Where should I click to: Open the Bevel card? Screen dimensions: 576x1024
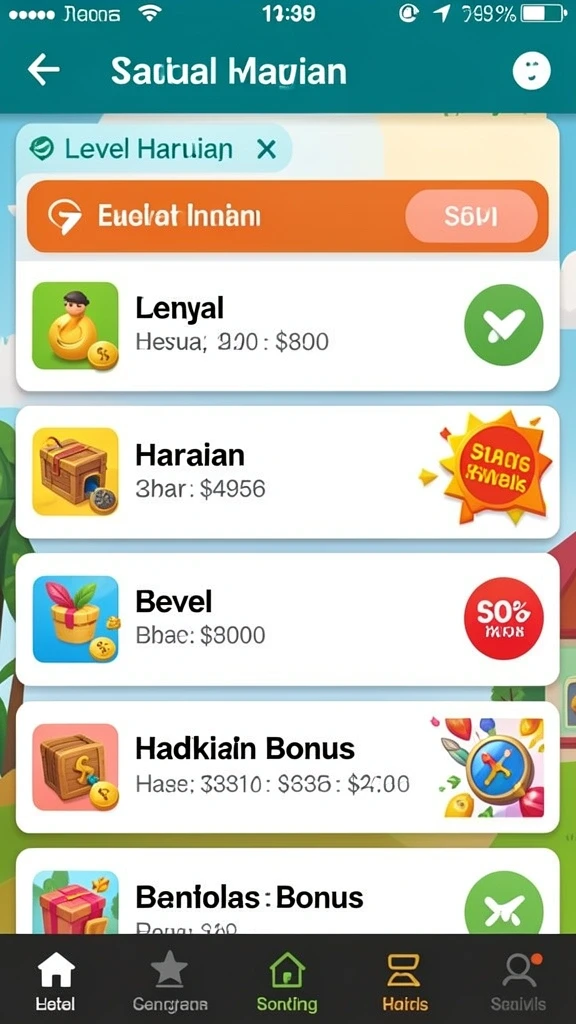pyautogui.click(x=287, y=619)
